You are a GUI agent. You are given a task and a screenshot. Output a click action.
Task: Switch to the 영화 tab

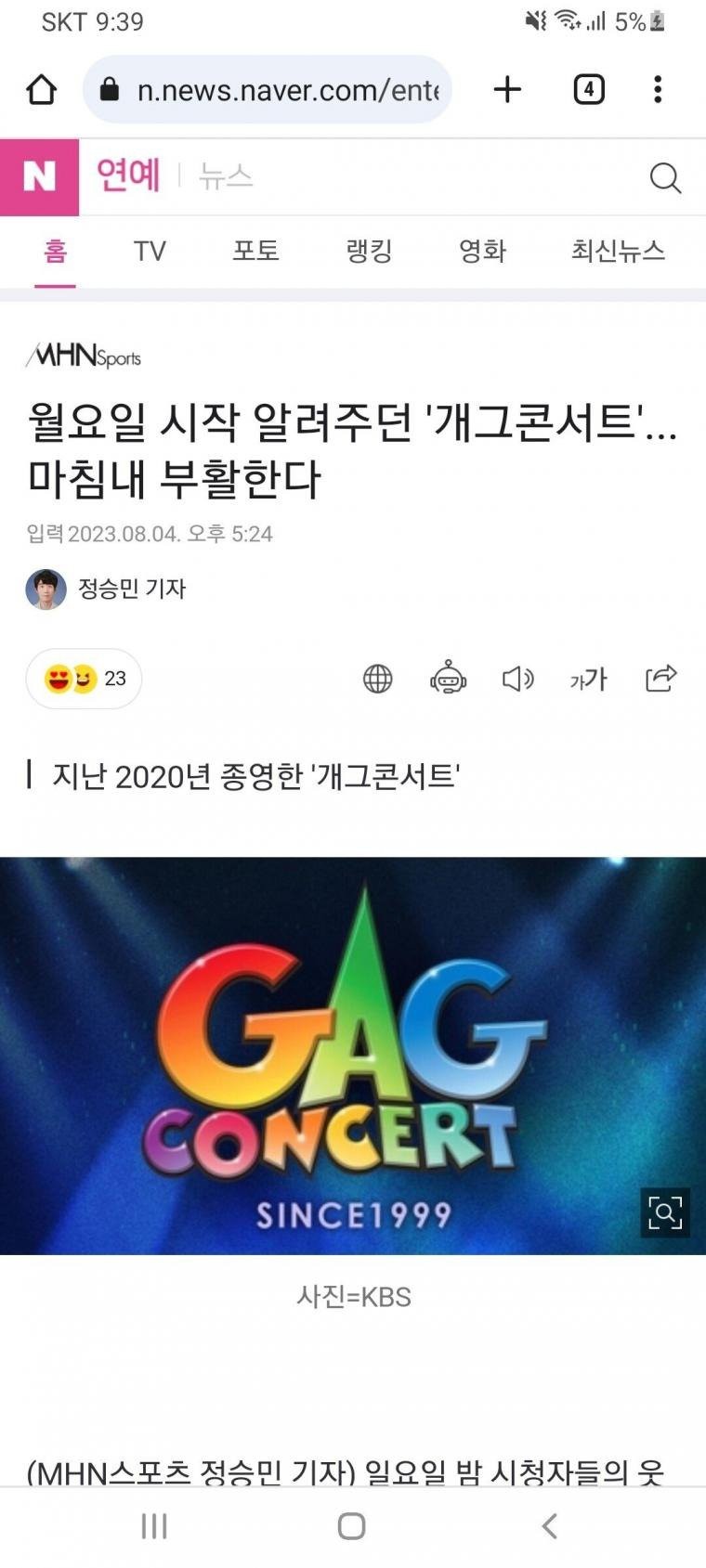(482, 251)
